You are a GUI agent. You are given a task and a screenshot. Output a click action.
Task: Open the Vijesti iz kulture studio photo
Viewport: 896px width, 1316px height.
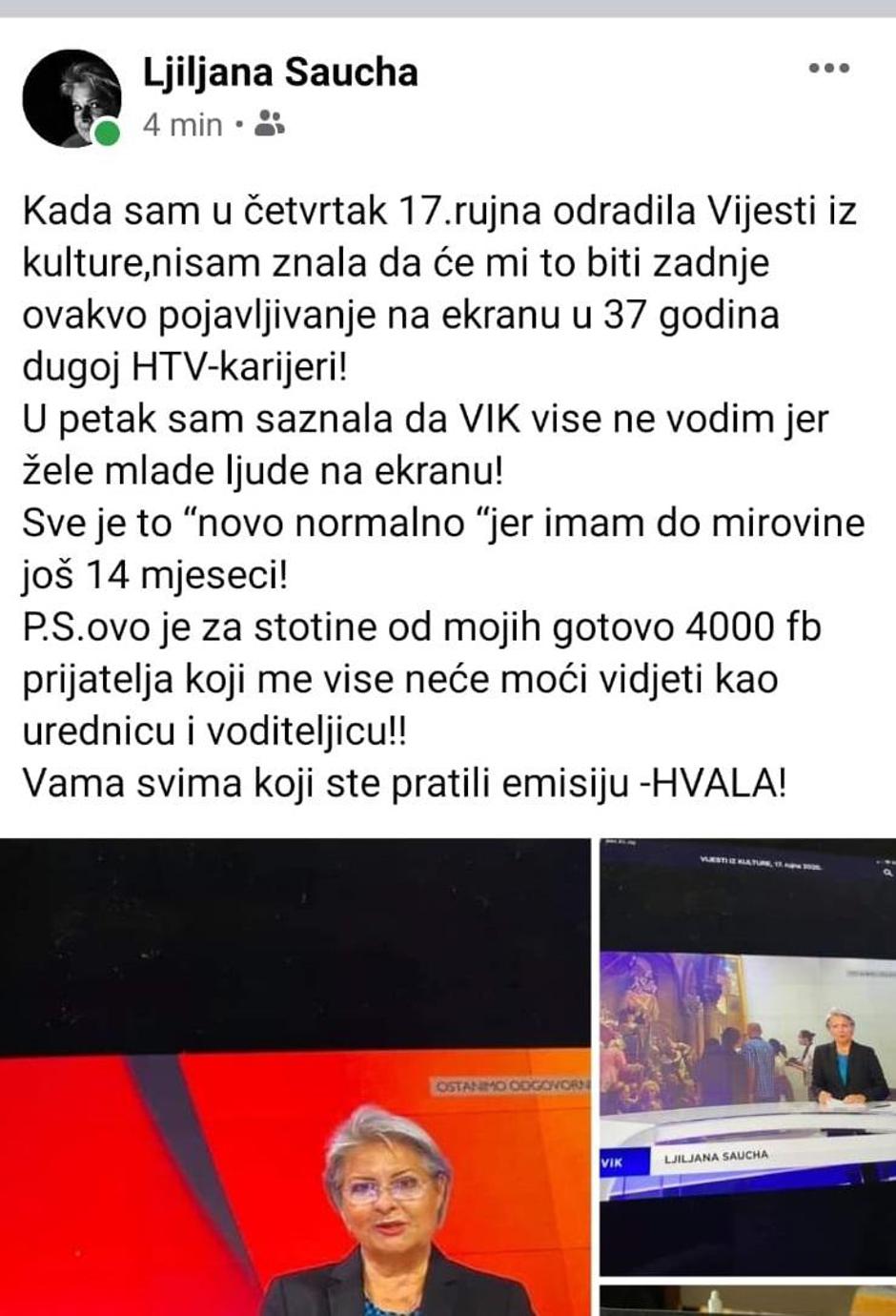pyautogui.click(x=748, y=1059)
